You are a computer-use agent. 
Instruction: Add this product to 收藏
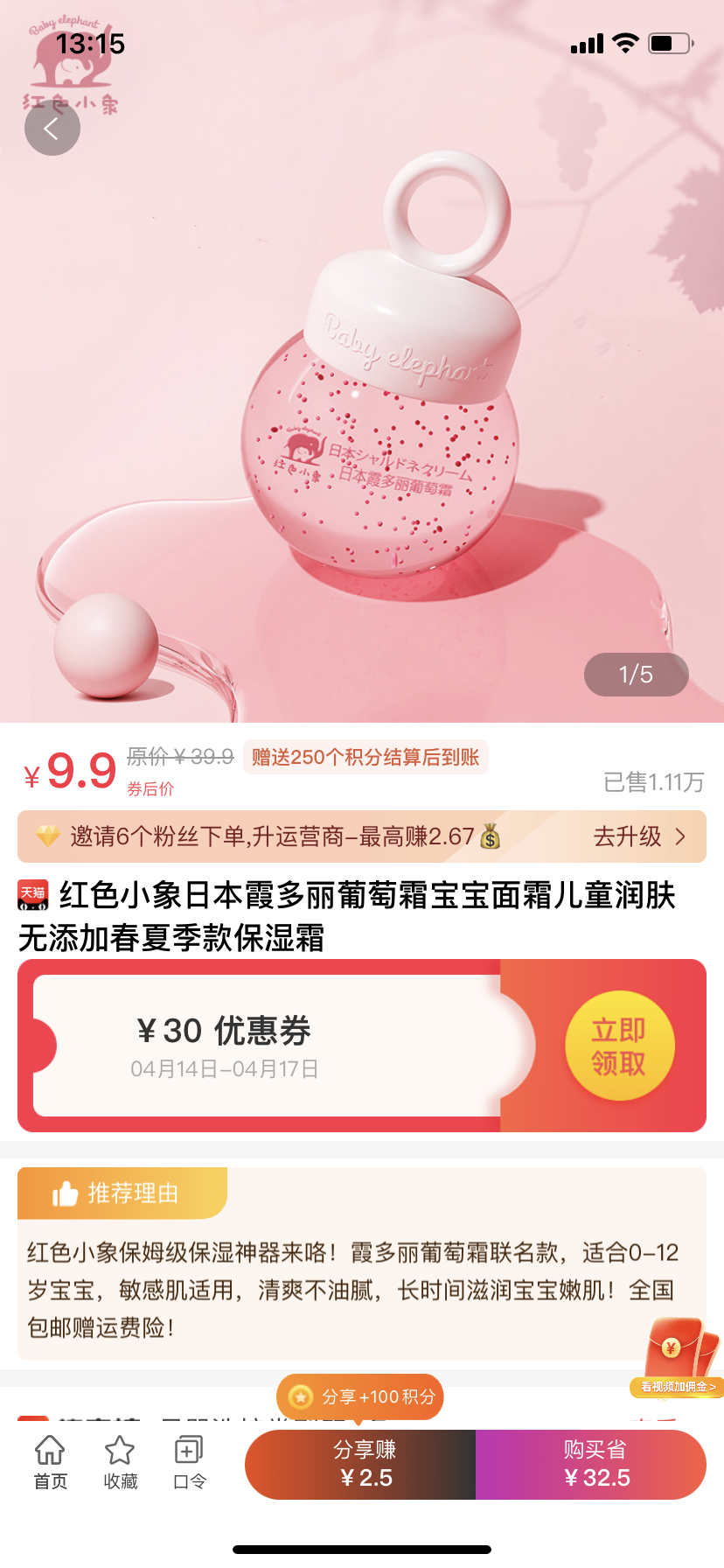click(120, 1463)
